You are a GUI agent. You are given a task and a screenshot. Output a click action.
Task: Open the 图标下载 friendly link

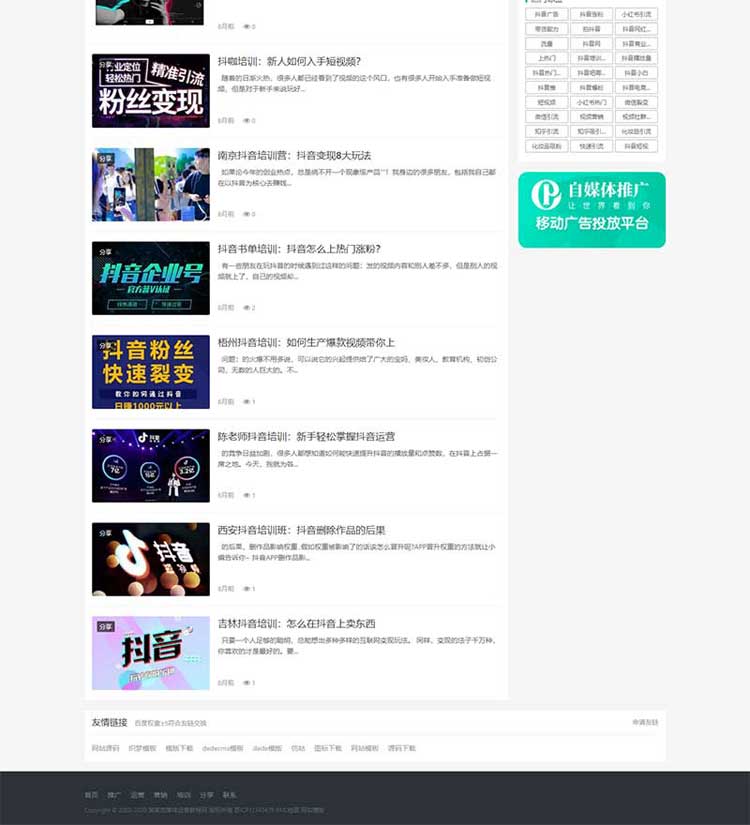328,748
